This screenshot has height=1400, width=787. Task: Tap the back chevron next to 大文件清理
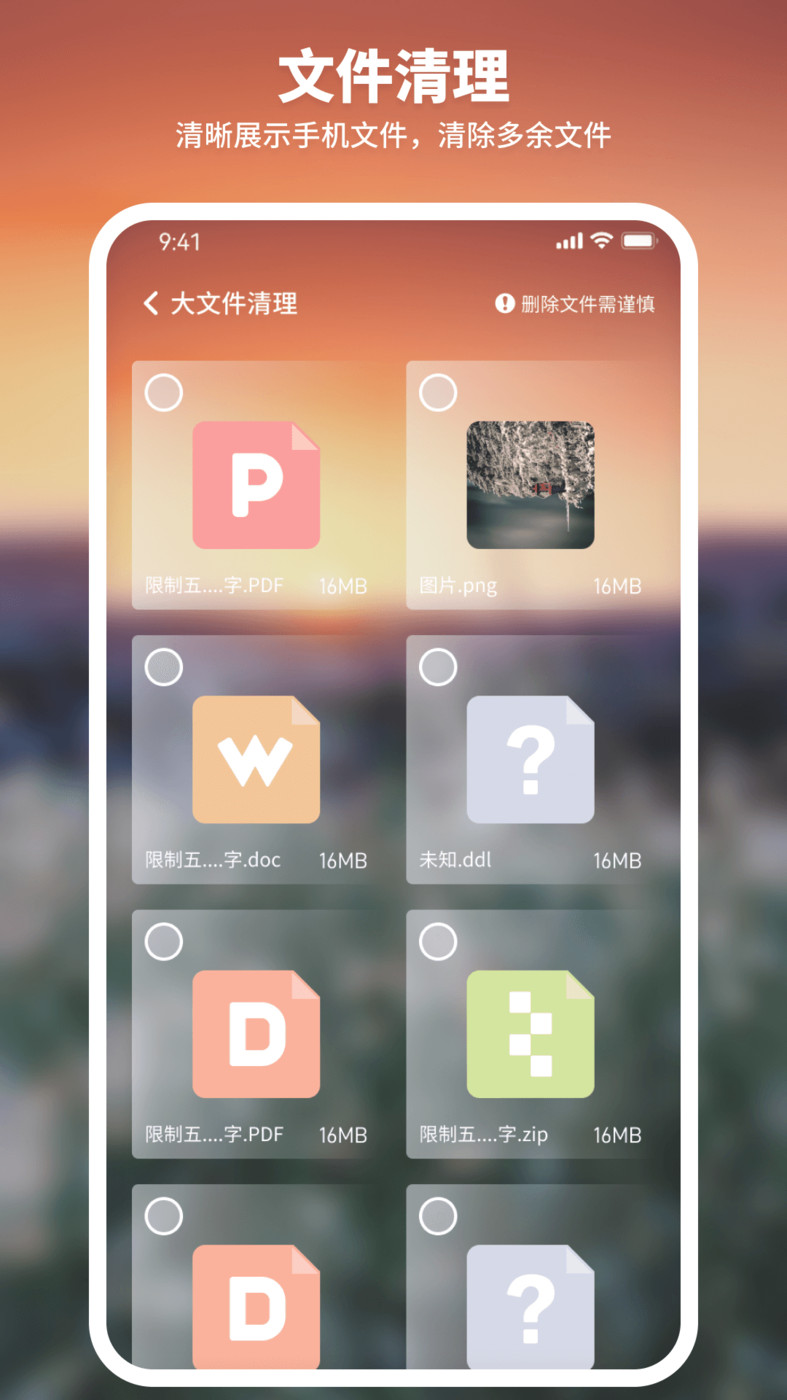(151, 303)
